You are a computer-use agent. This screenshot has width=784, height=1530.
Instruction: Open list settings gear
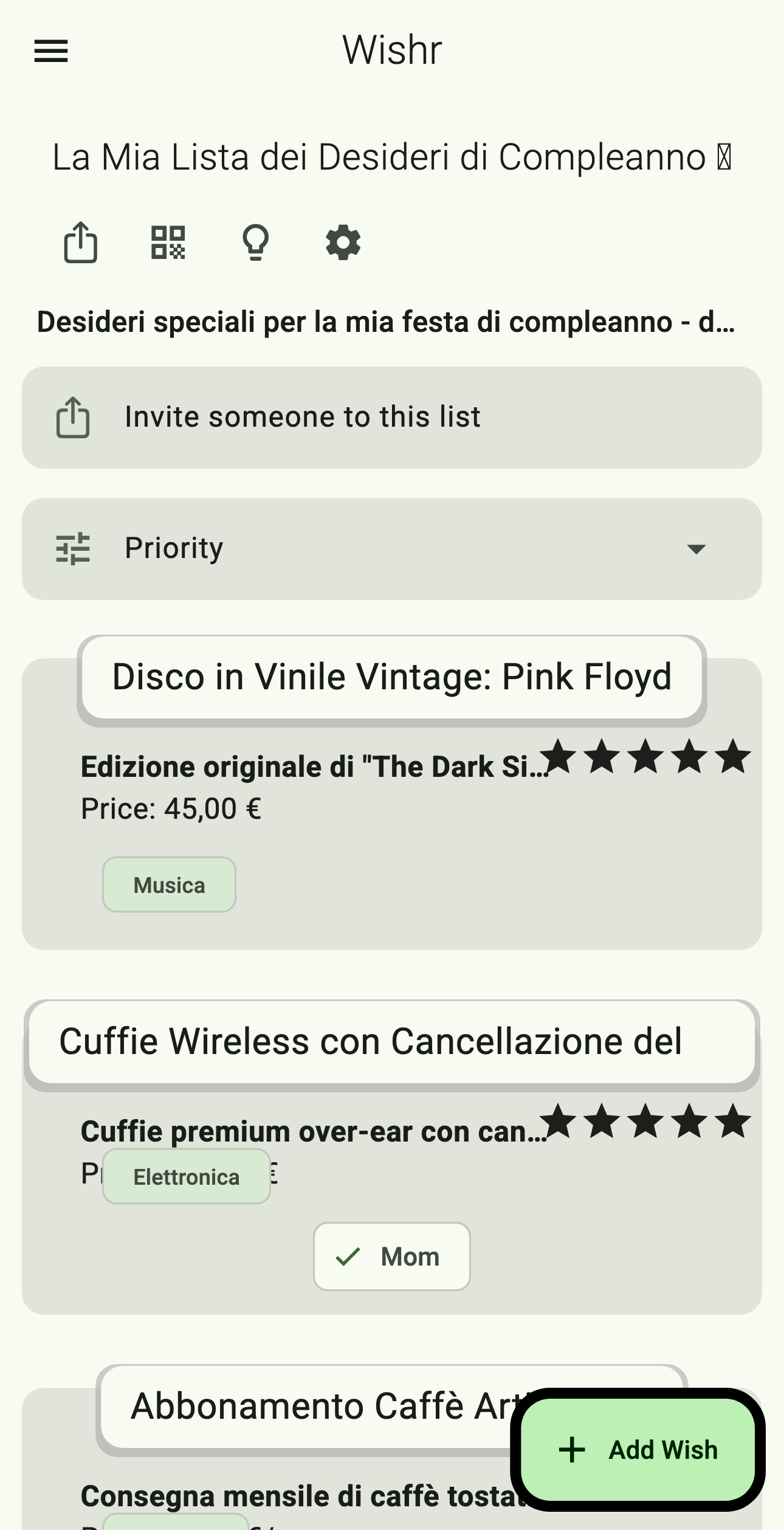pyautogui.click(x=343, y=243)
